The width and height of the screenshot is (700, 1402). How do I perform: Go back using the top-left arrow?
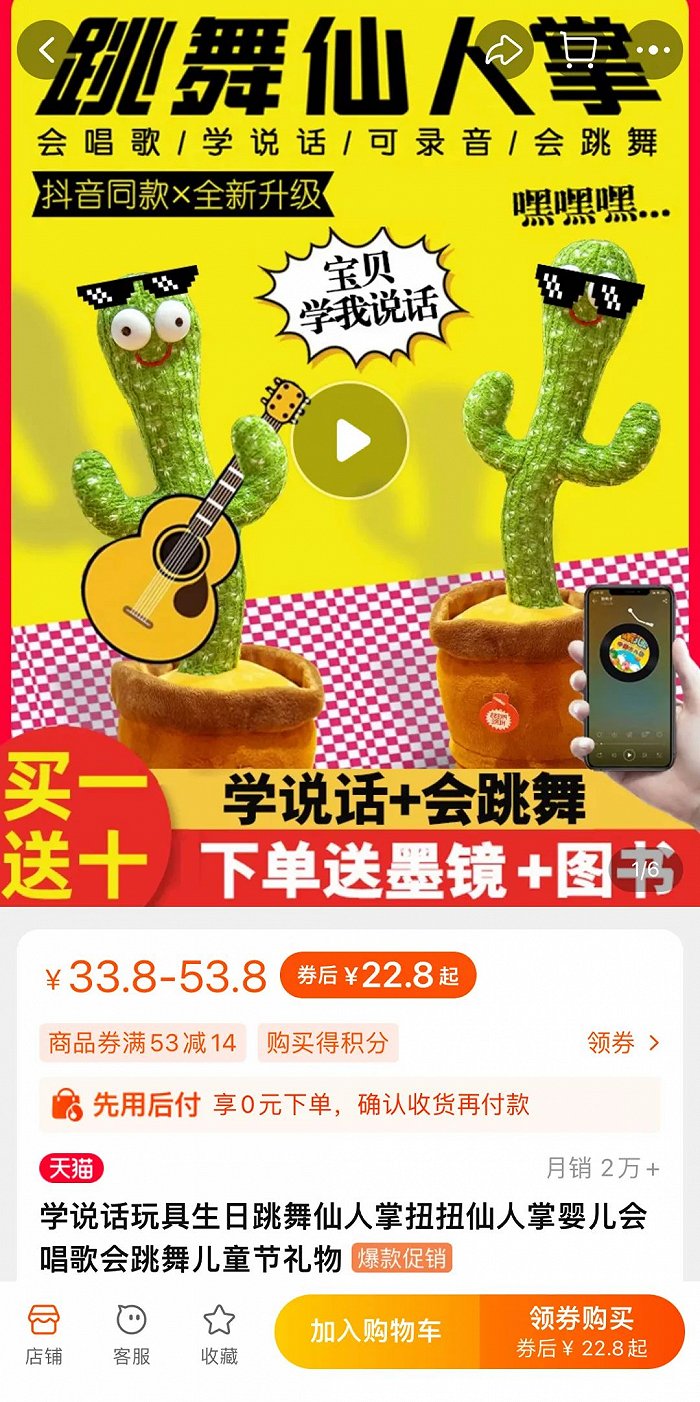coord(46,49)
